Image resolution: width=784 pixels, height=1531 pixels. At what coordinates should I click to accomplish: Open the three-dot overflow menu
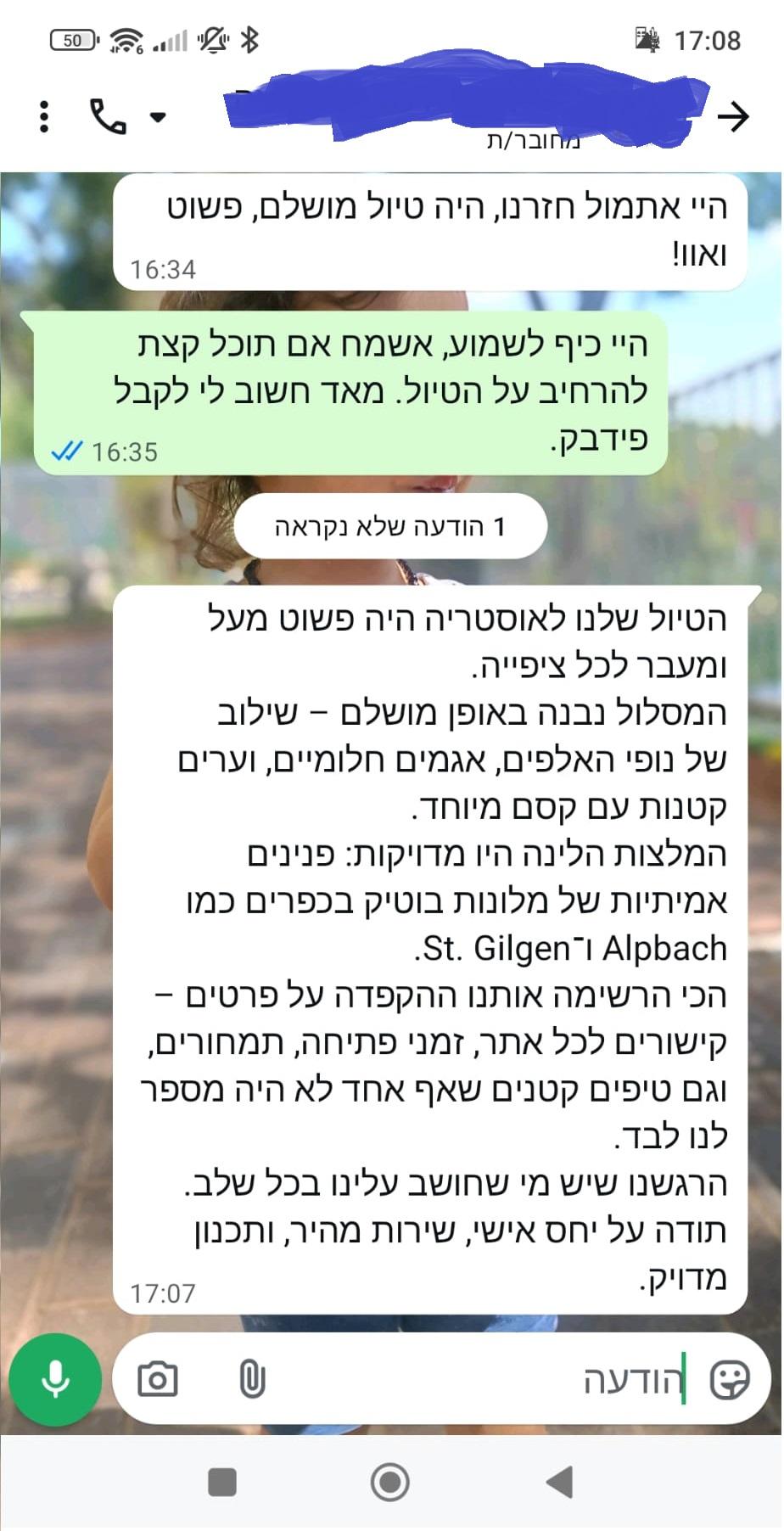click(x=44, y=116)
